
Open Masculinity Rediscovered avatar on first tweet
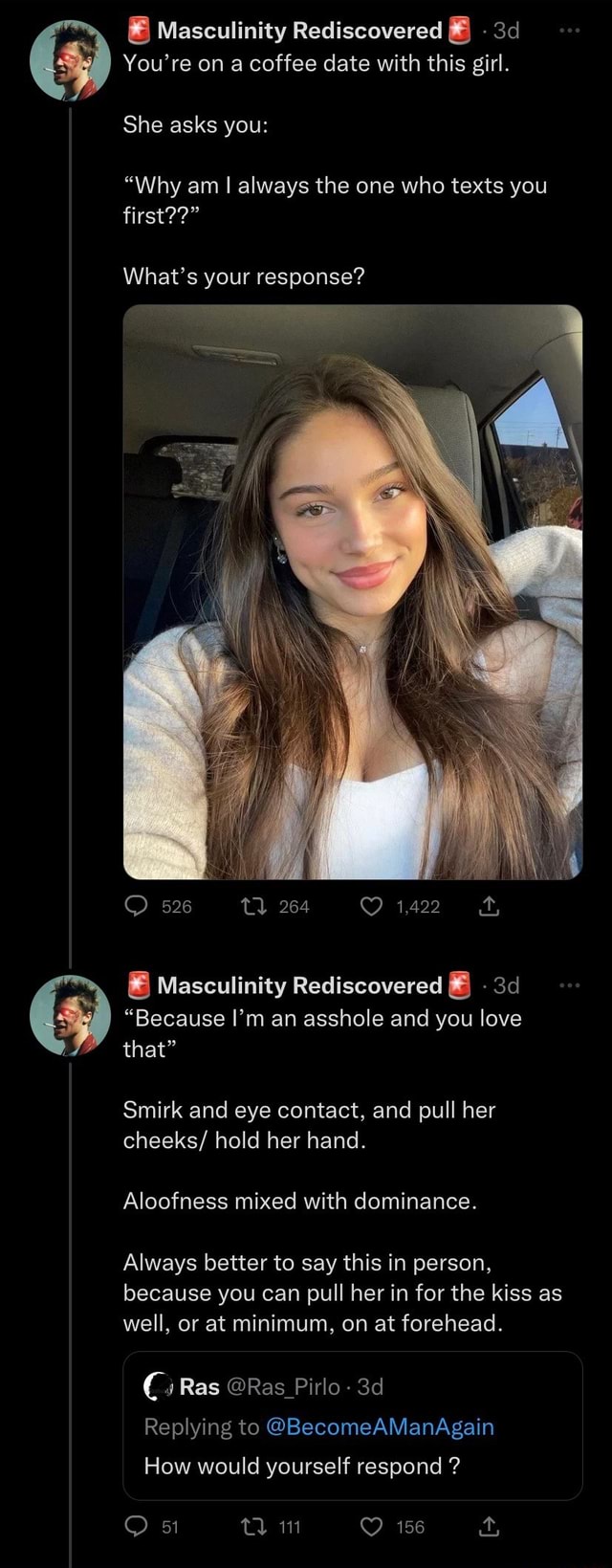(x=71, y=60)
